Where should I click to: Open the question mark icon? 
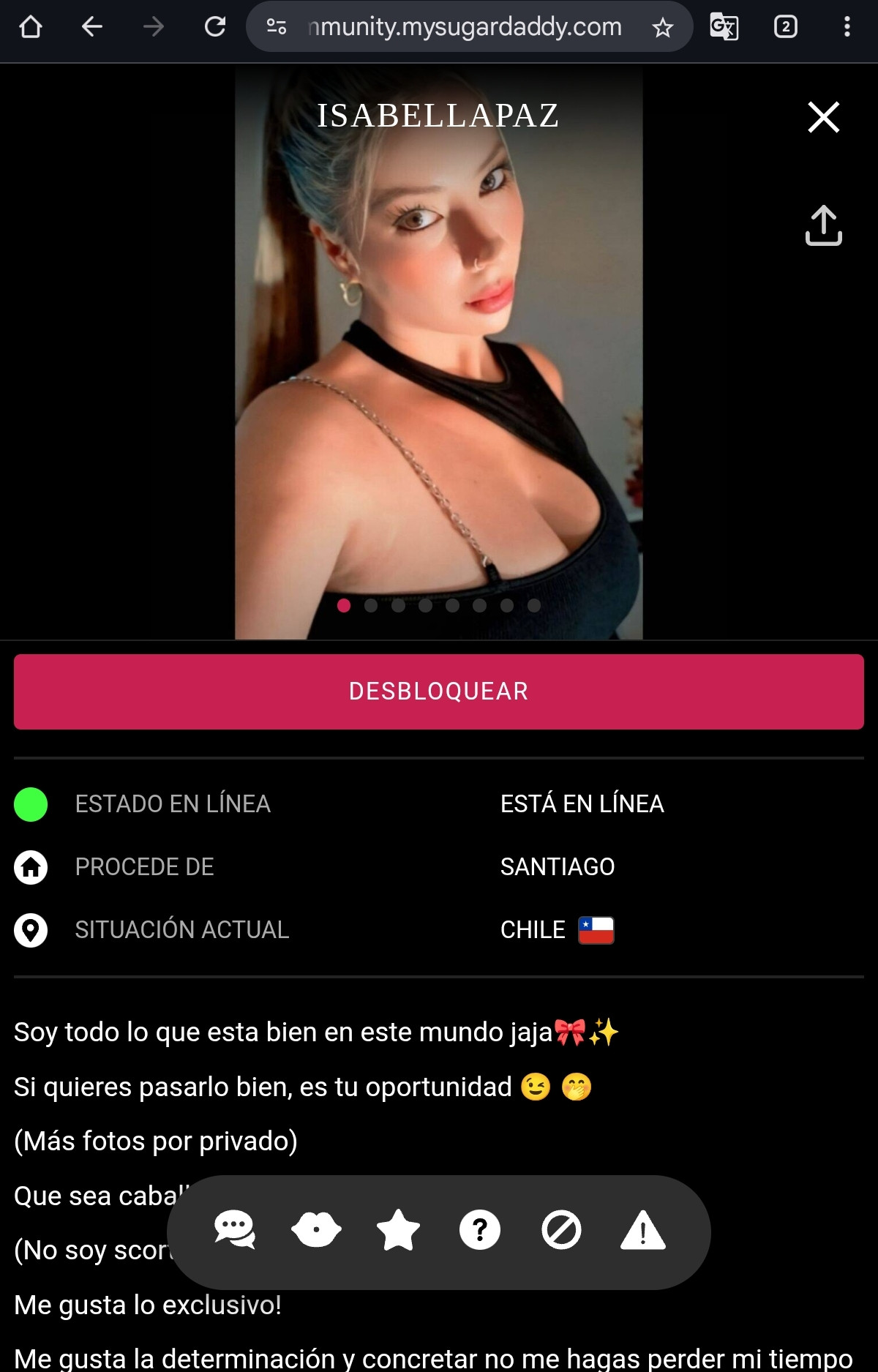[x=480, y=1229]
